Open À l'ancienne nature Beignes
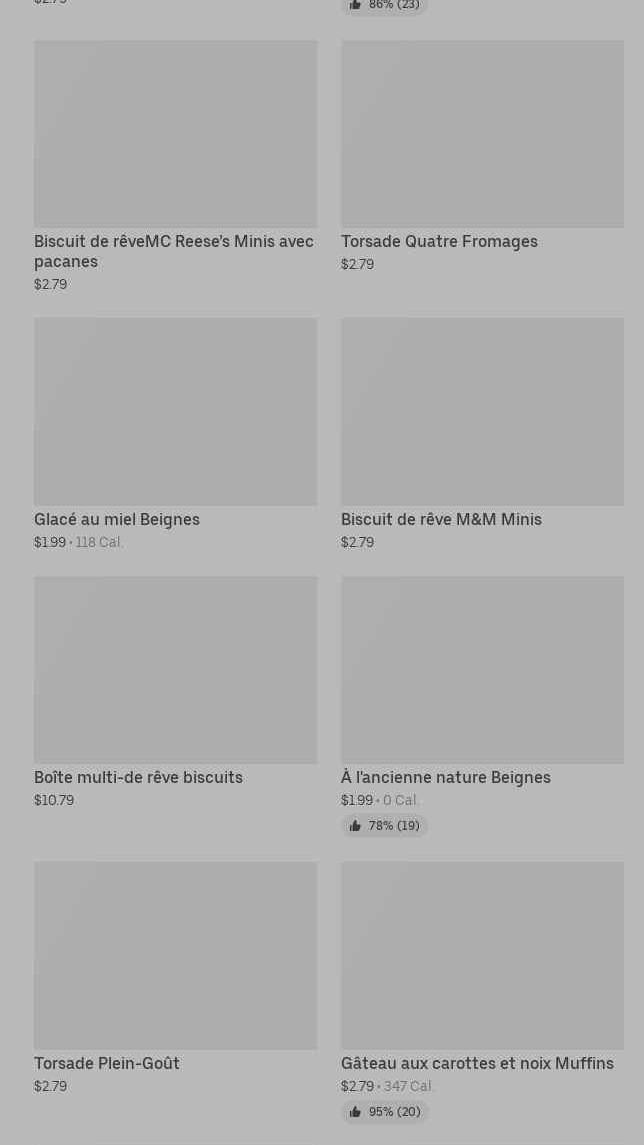The height and width of the screenshot is (1145, 644). [483, 706]
